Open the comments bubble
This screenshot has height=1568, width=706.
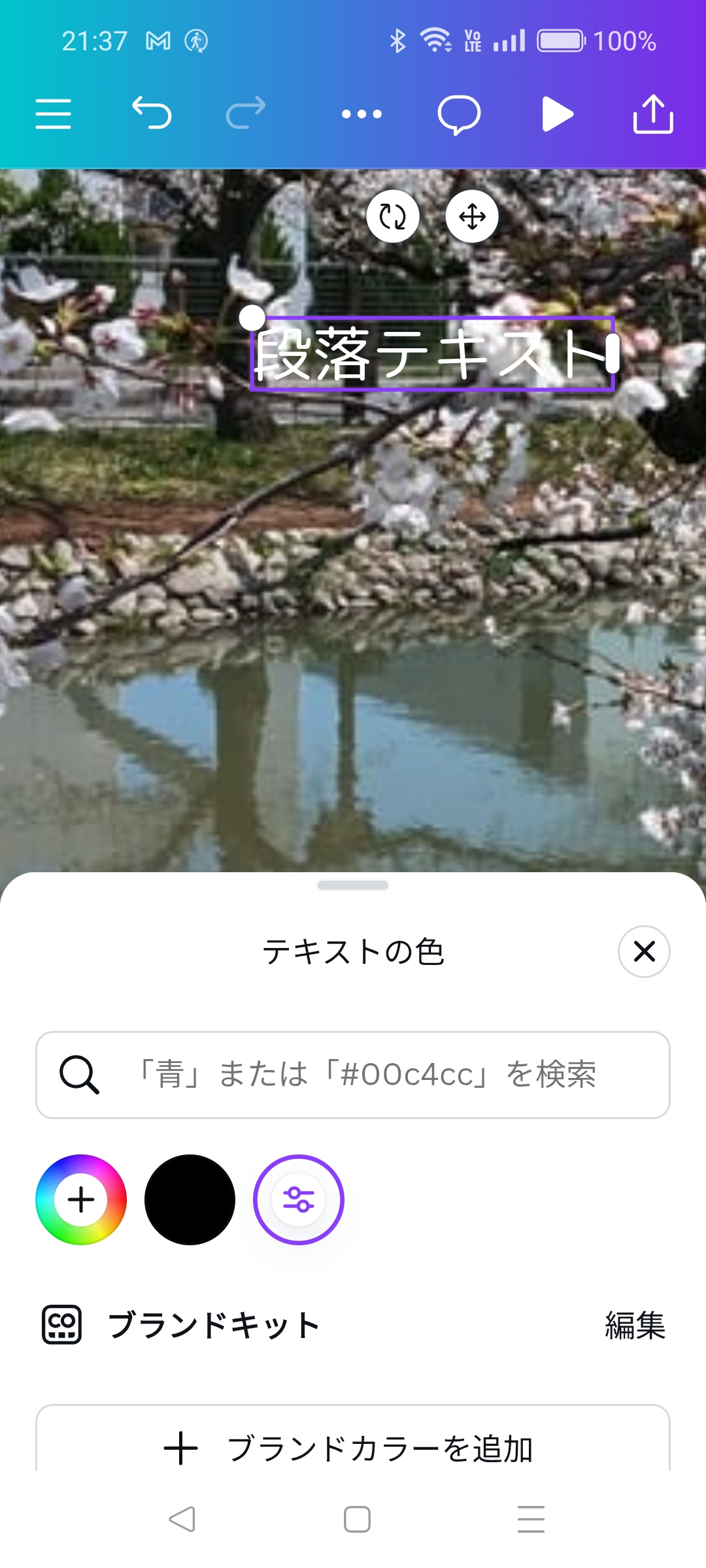(459, 115)
